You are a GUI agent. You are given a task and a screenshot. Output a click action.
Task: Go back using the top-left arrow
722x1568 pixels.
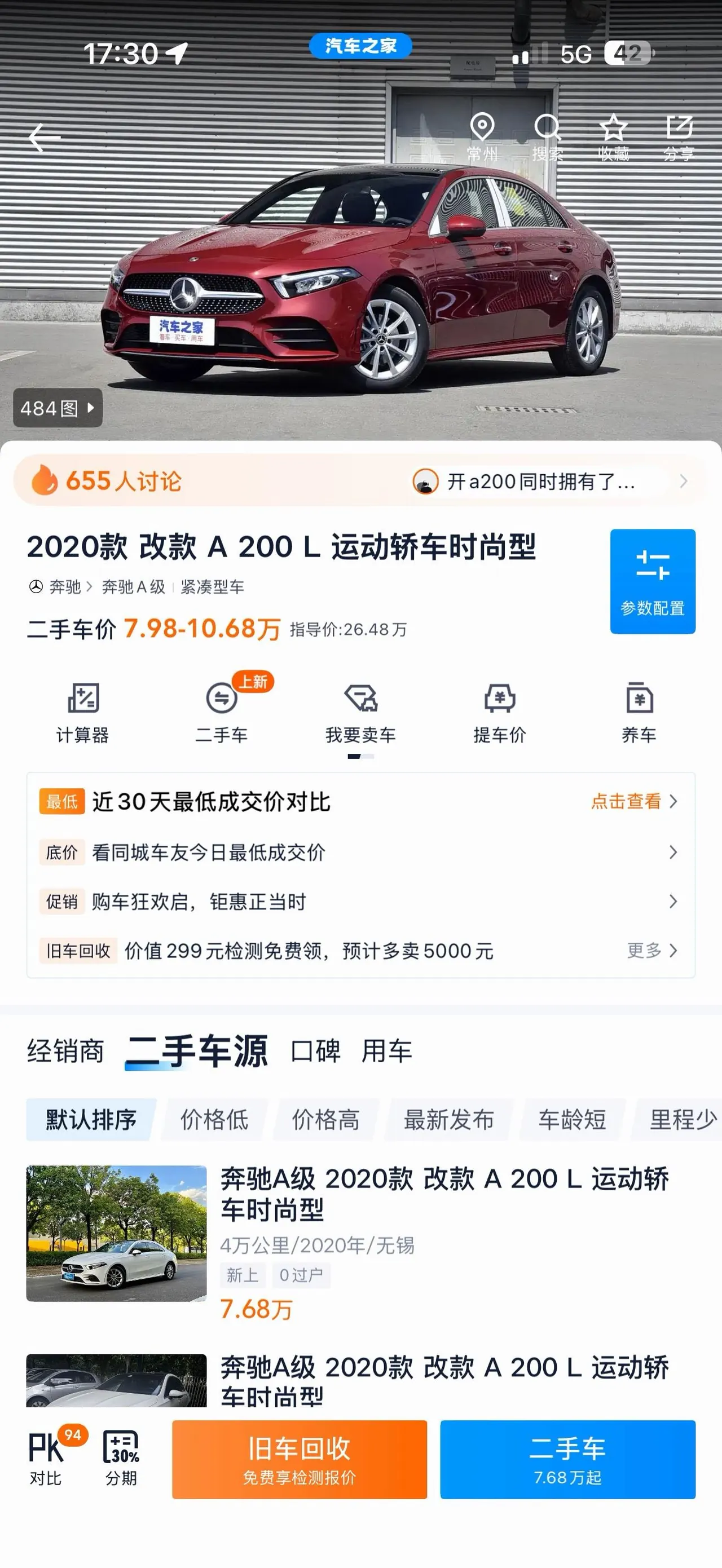point(45,138)
